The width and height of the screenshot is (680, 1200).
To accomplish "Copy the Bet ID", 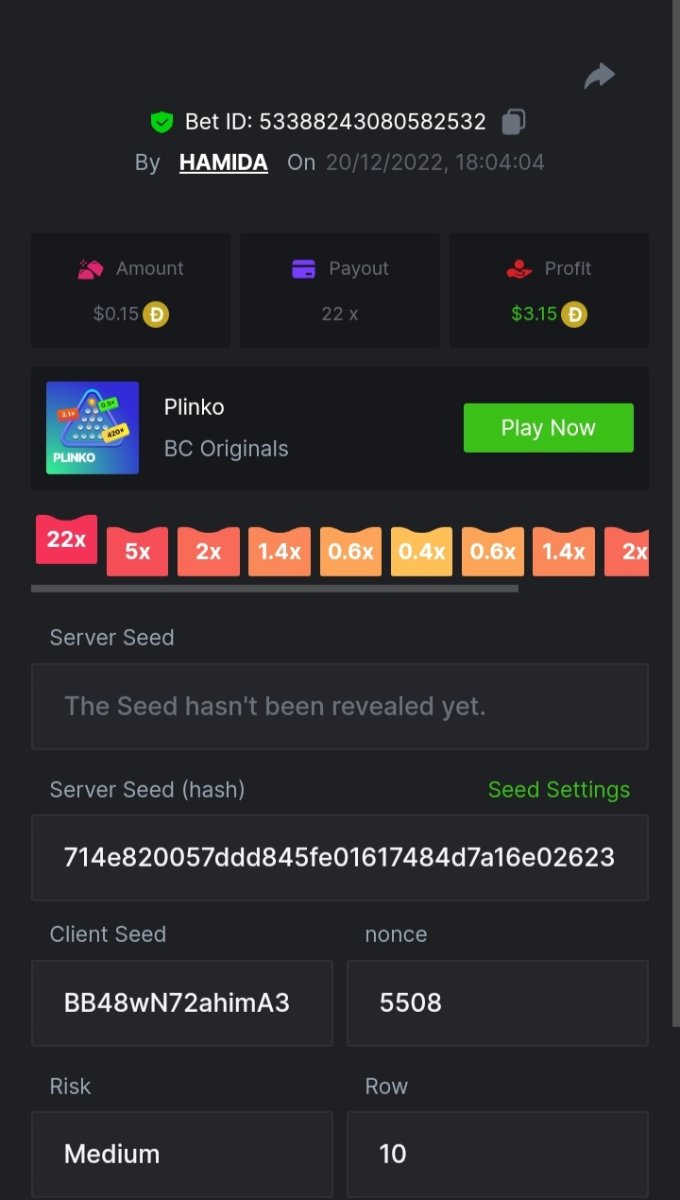I will click(x=513, y=122).
